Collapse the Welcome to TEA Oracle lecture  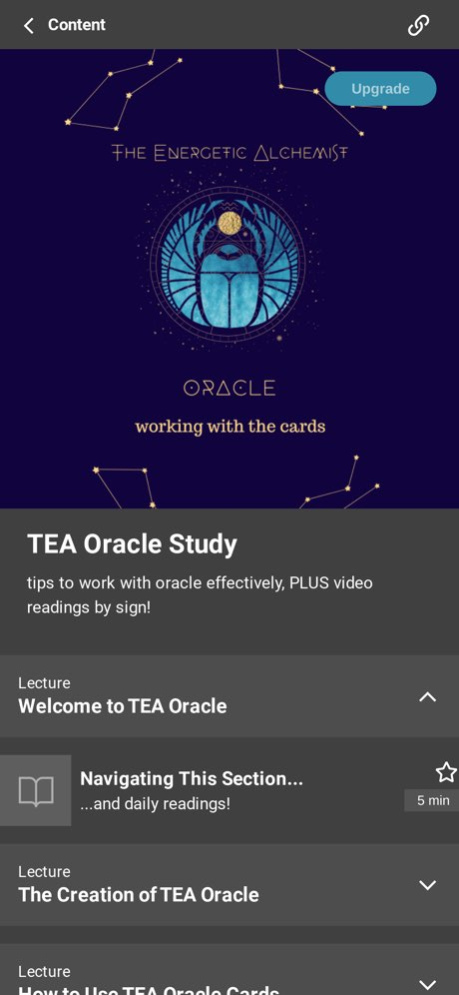(x=428, y=697)
